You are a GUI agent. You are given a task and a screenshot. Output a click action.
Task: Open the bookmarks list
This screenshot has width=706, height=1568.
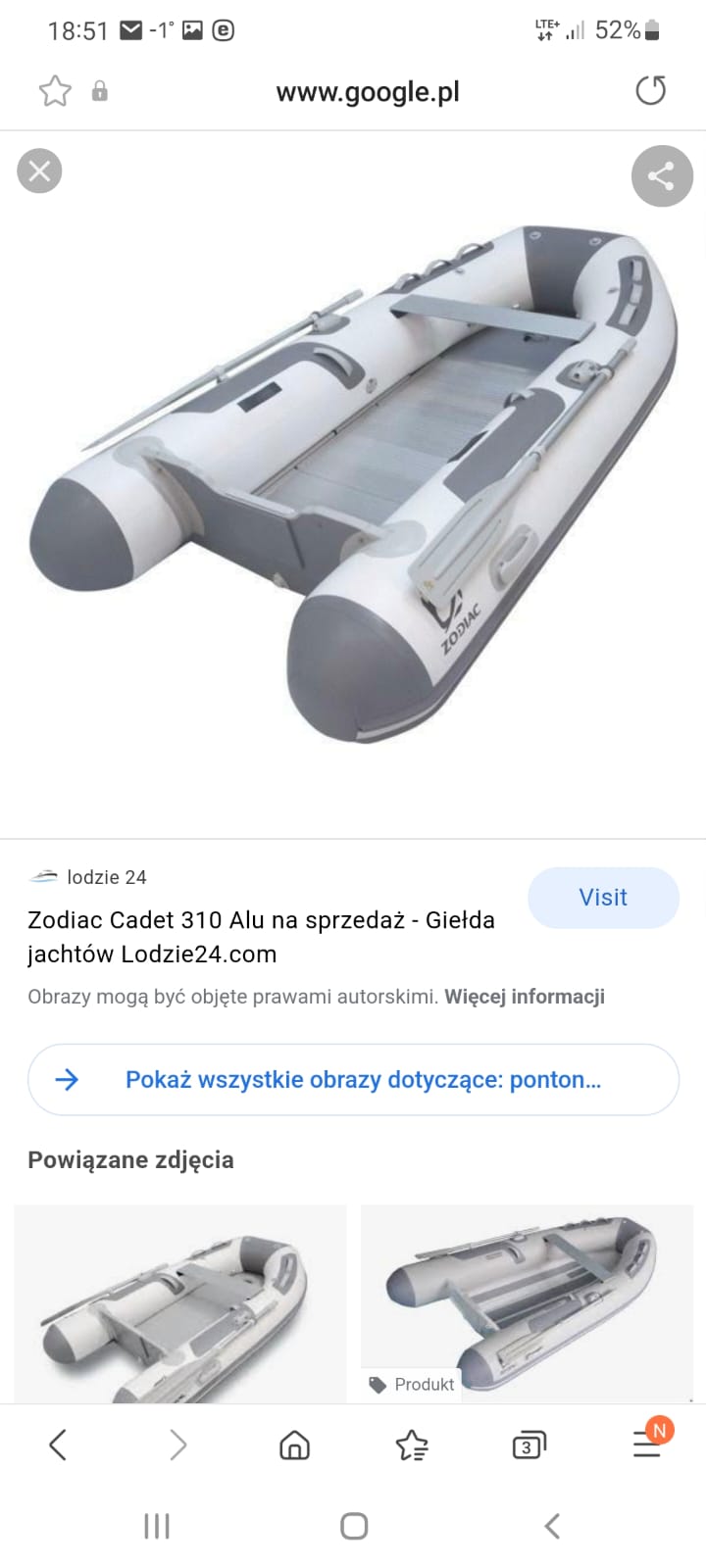(x=412, y=1445)
